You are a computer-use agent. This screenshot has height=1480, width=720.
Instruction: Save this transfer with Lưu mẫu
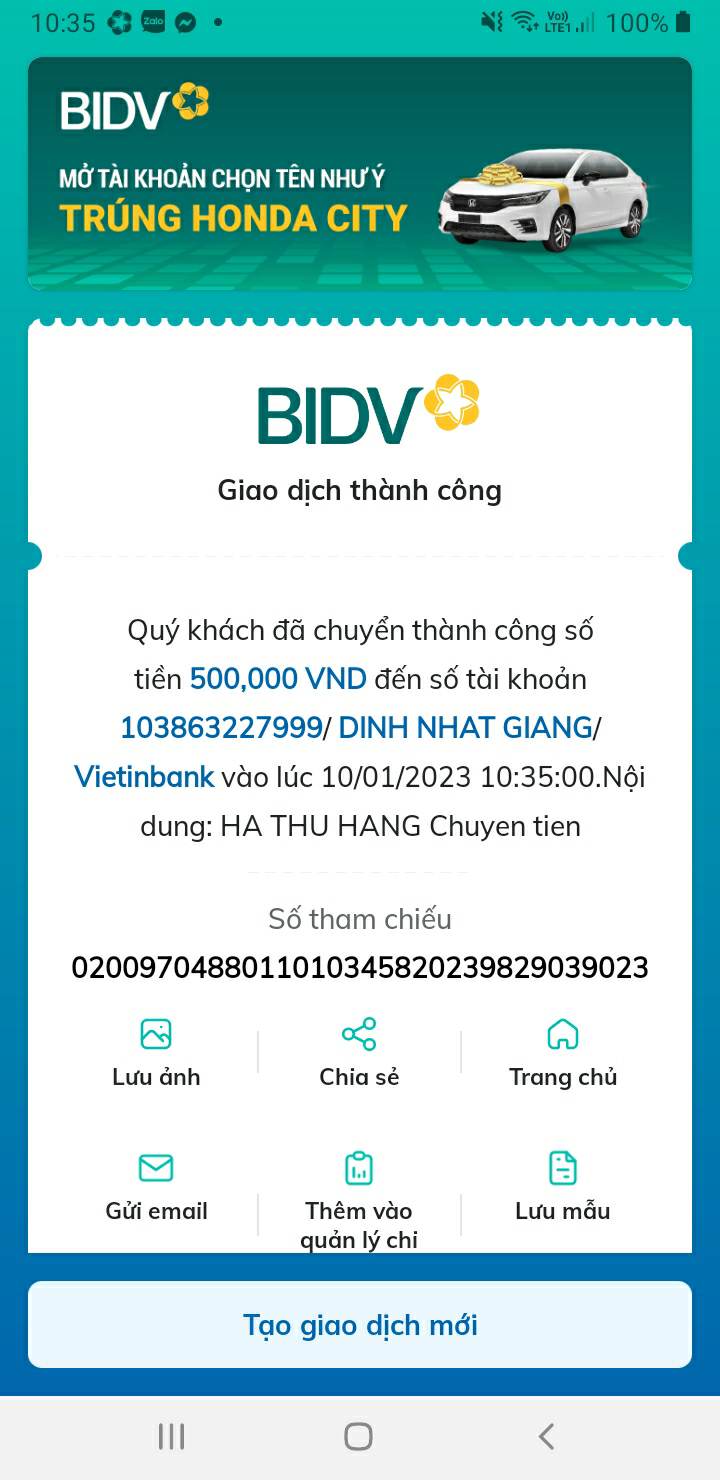tap(563, 1187)
